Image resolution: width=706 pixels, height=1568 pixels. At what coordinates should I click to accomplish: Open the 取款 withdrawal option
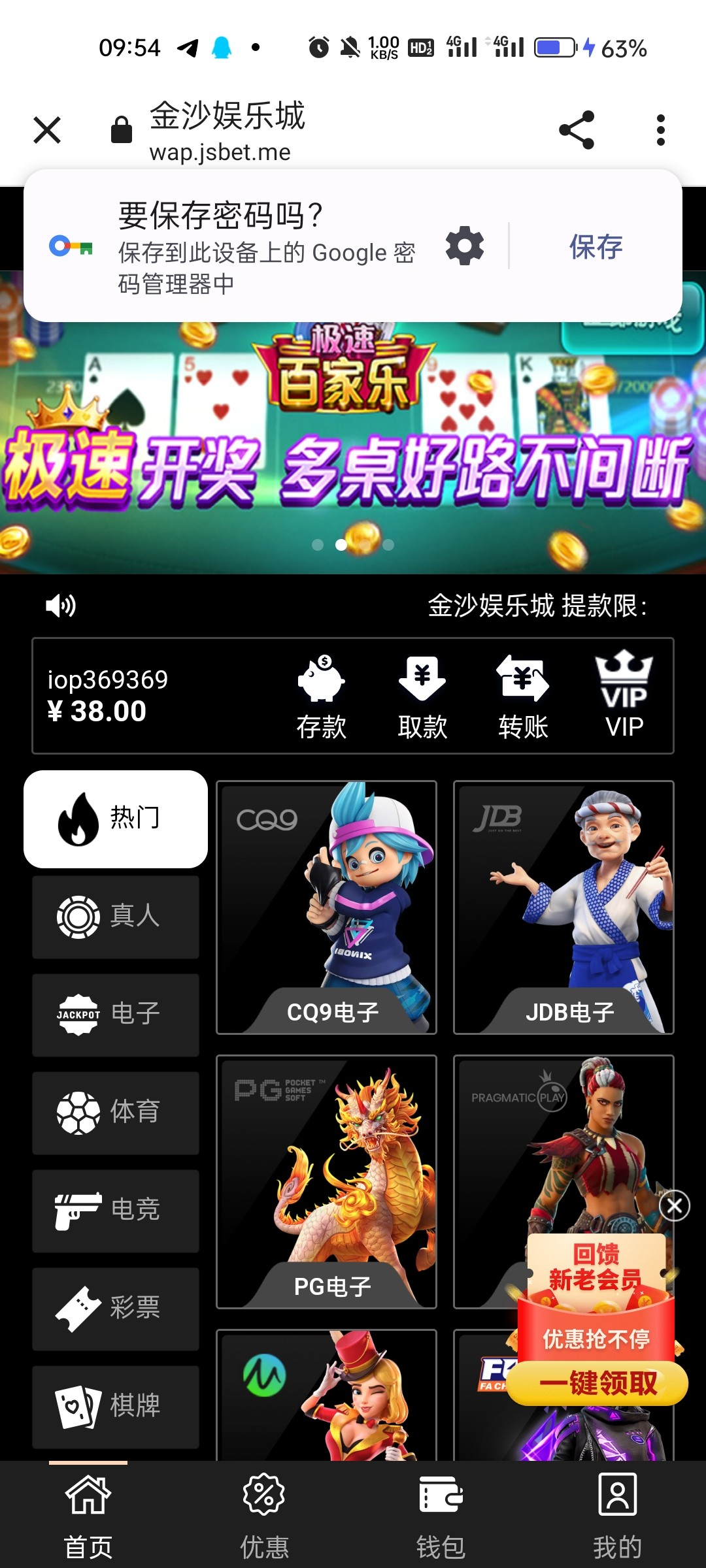pos(422,697)
